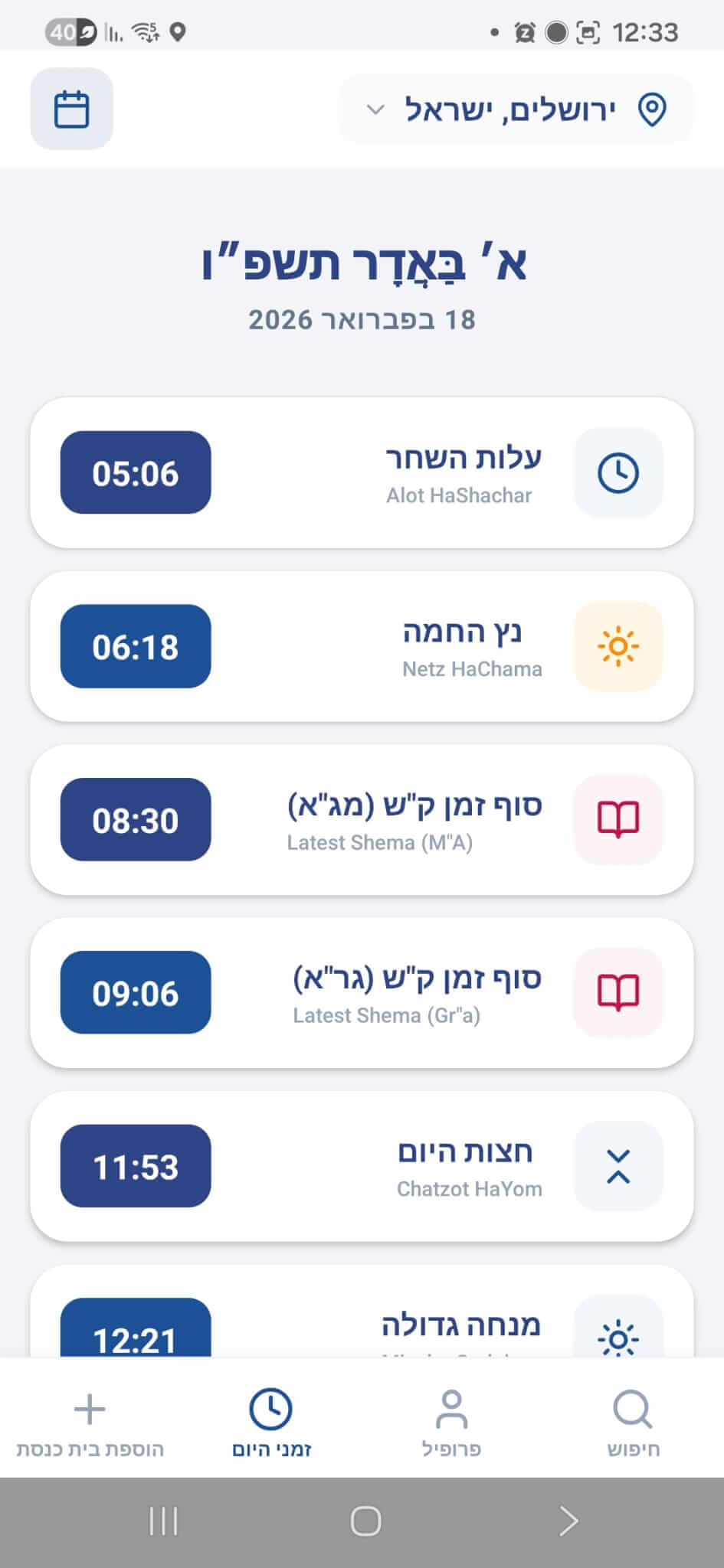Tap the location pin icon near Jerusalem
This screenshot has height=1568, width=724.
tap(652, 109)
